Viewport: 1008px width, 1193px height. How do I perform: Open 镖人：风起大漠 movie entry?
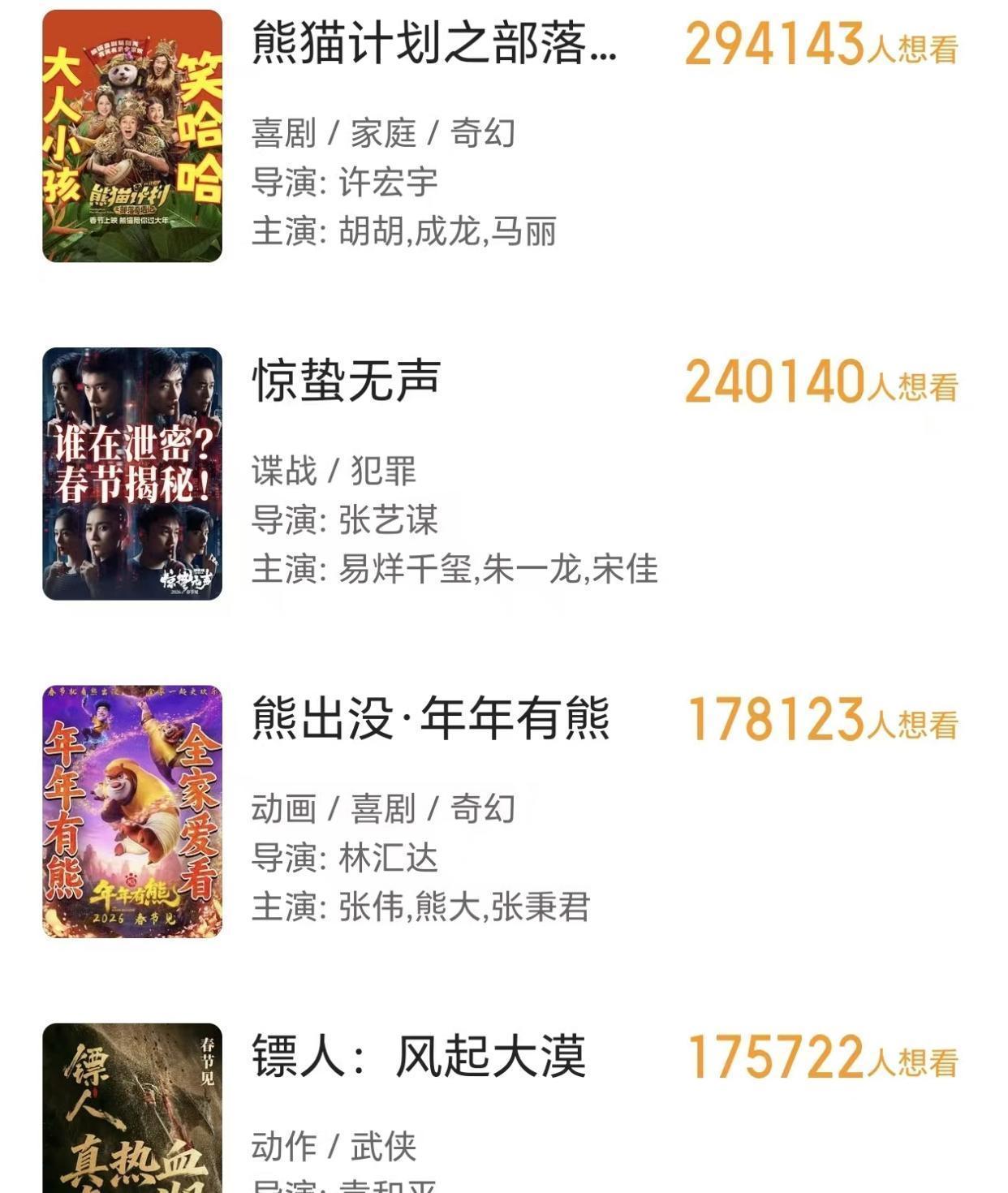418,1057
